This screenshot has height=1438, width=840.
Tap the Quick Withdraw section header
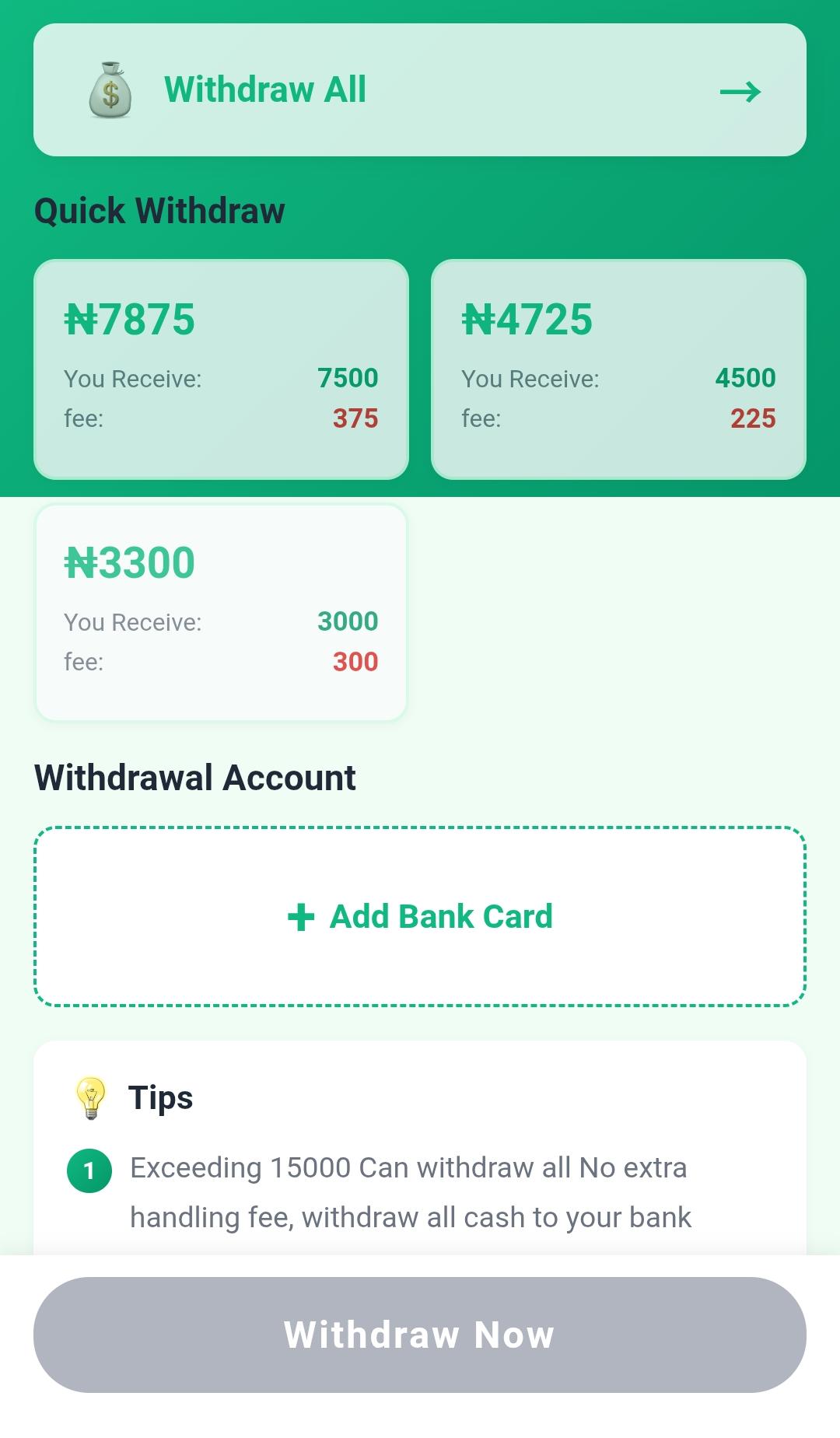point(159,210)
